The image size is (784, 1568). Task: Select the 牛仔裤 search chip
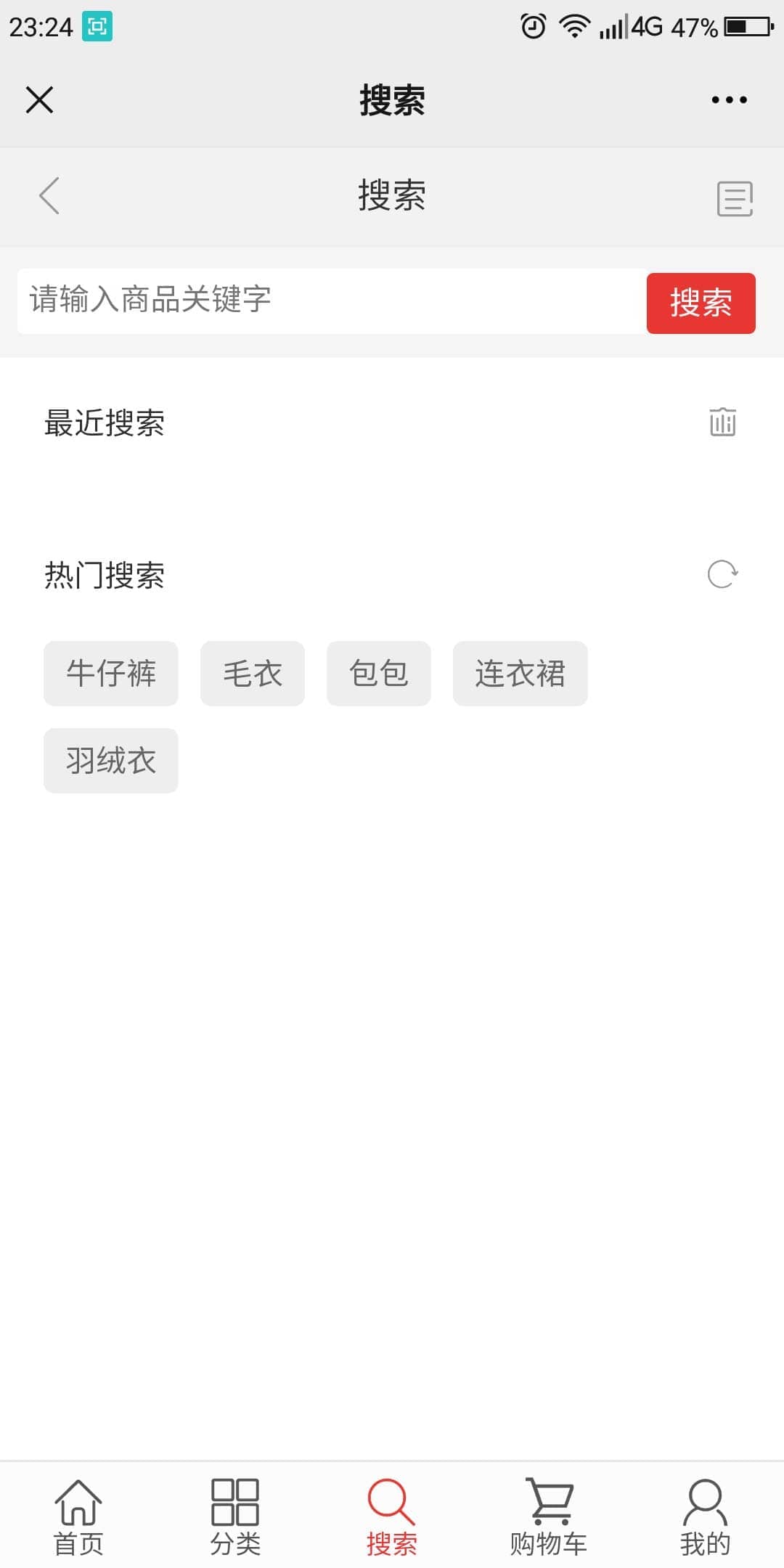click(x=111, y=673)
